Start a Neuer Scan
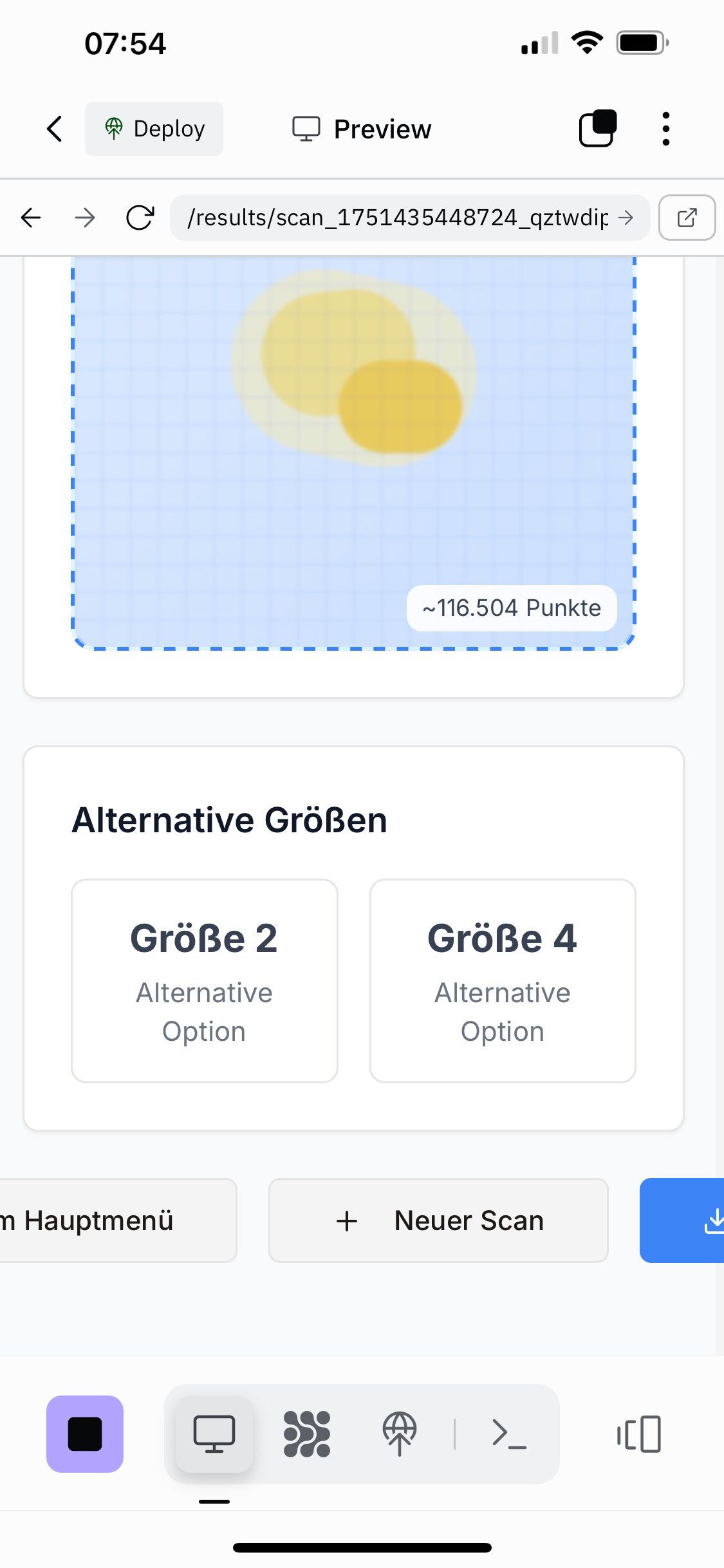 pyautogui.click(x=438, y=1220)
